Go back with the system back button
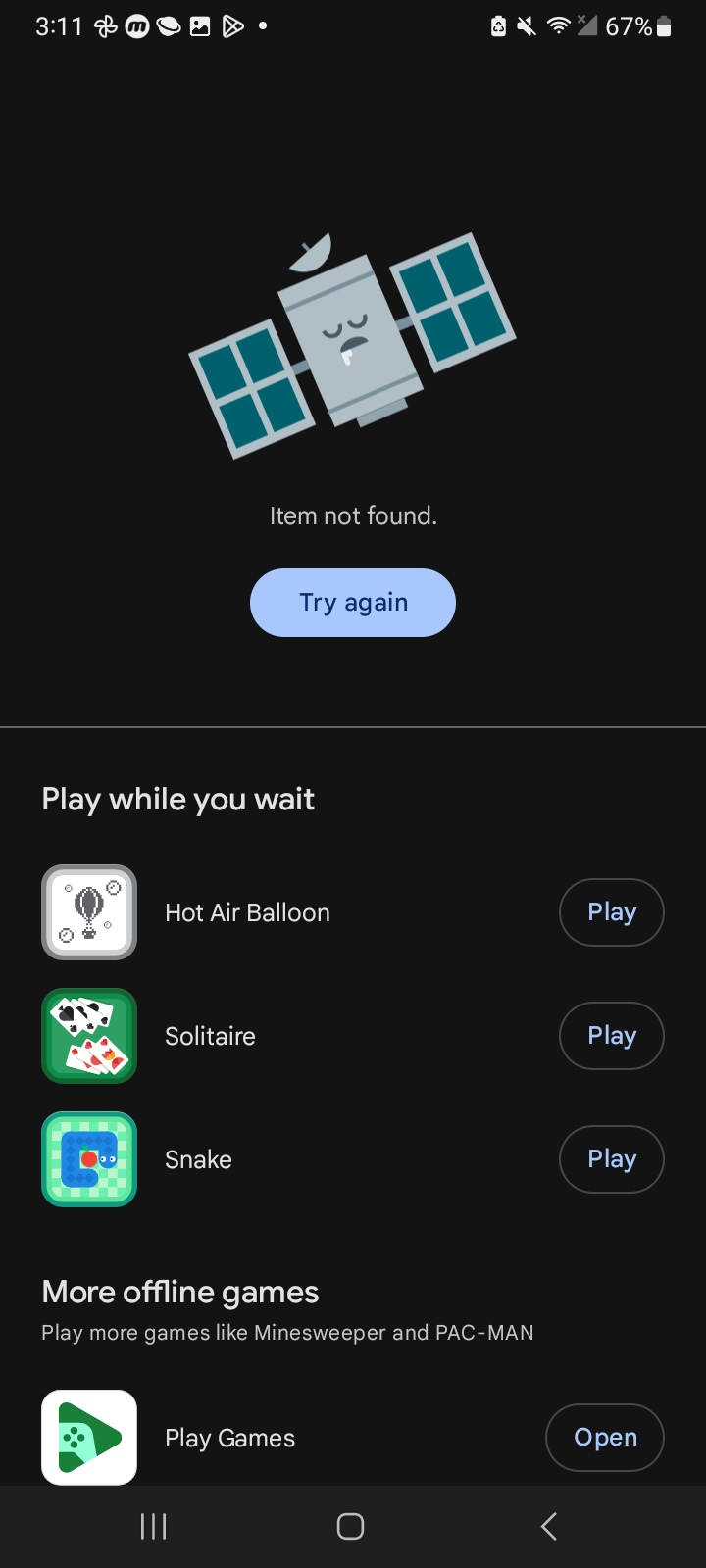This screenshot has width=706, height=1568. tap(549, 1526)
